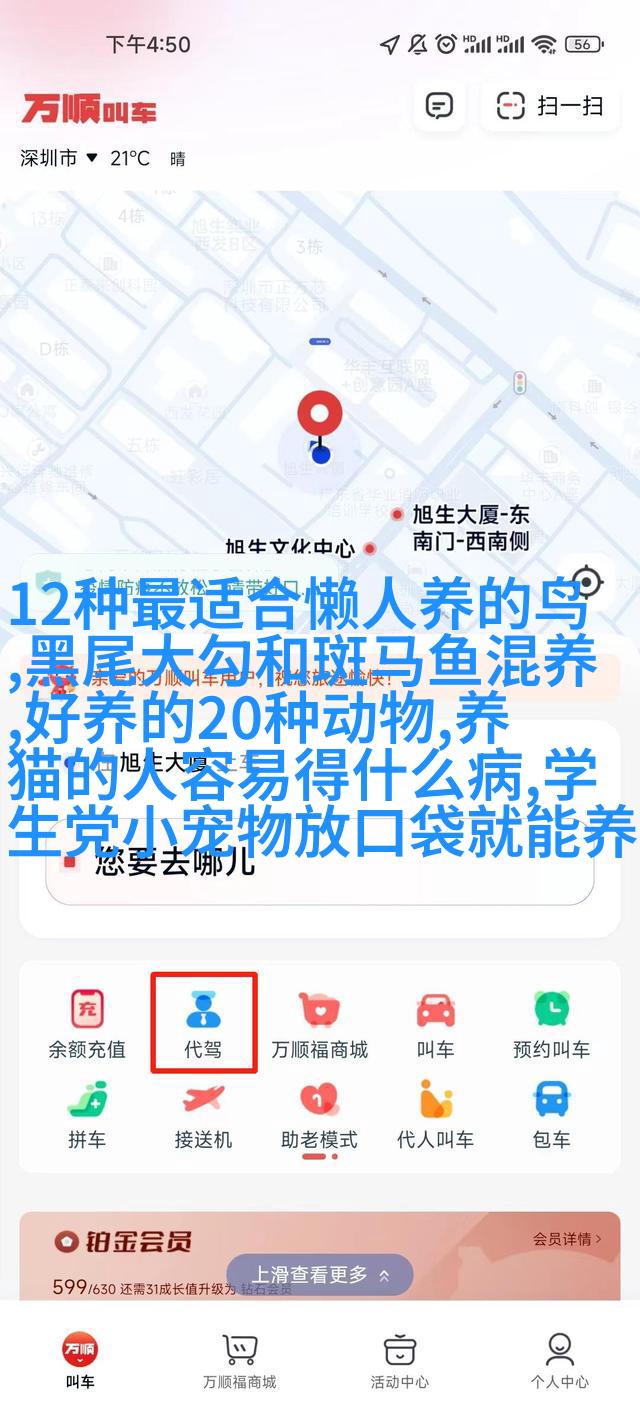View 会员详情 membership details
640x1422 pixels.
tap(567, 1239)
